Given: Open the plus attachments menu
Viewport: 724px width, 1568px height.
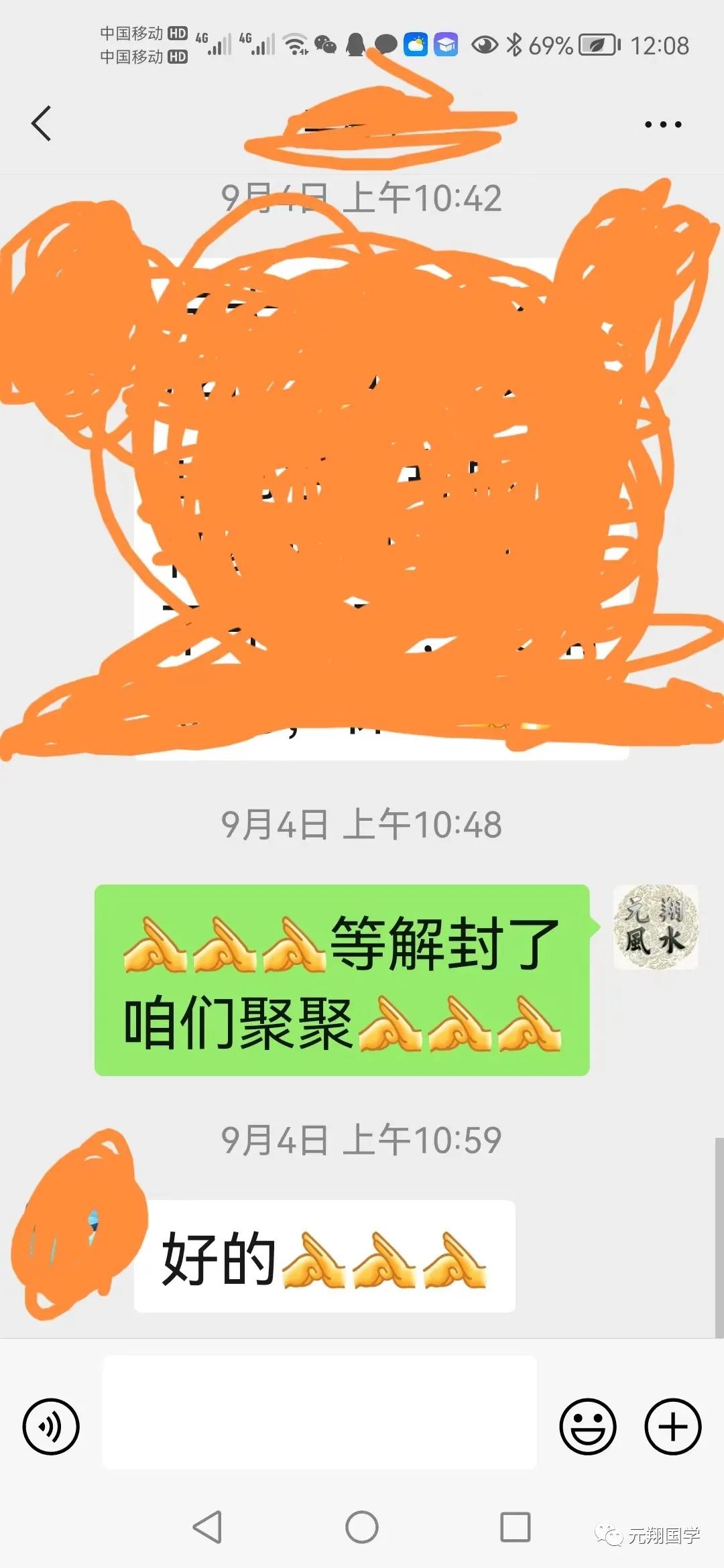Looking at the screenshot, I should coord(672,1427).
